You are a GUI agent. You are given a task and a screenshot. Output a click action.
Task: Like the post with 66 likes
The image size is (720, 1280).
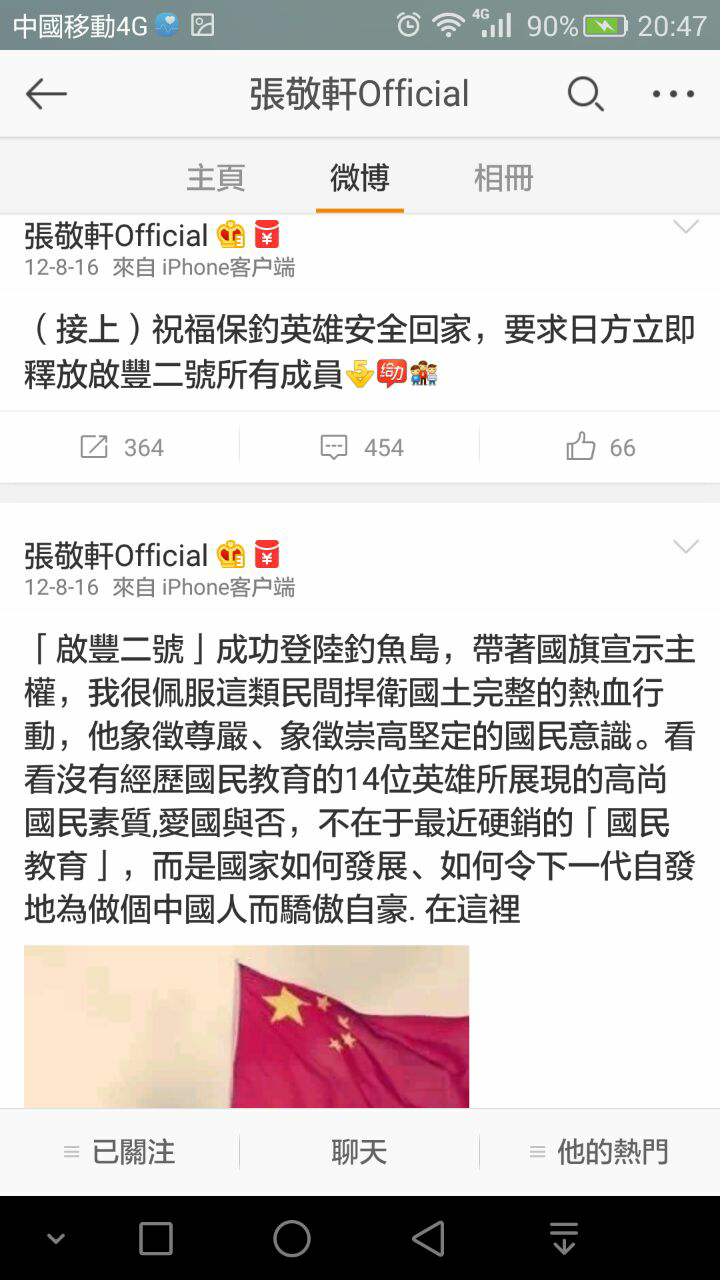(x=600, y=447)
